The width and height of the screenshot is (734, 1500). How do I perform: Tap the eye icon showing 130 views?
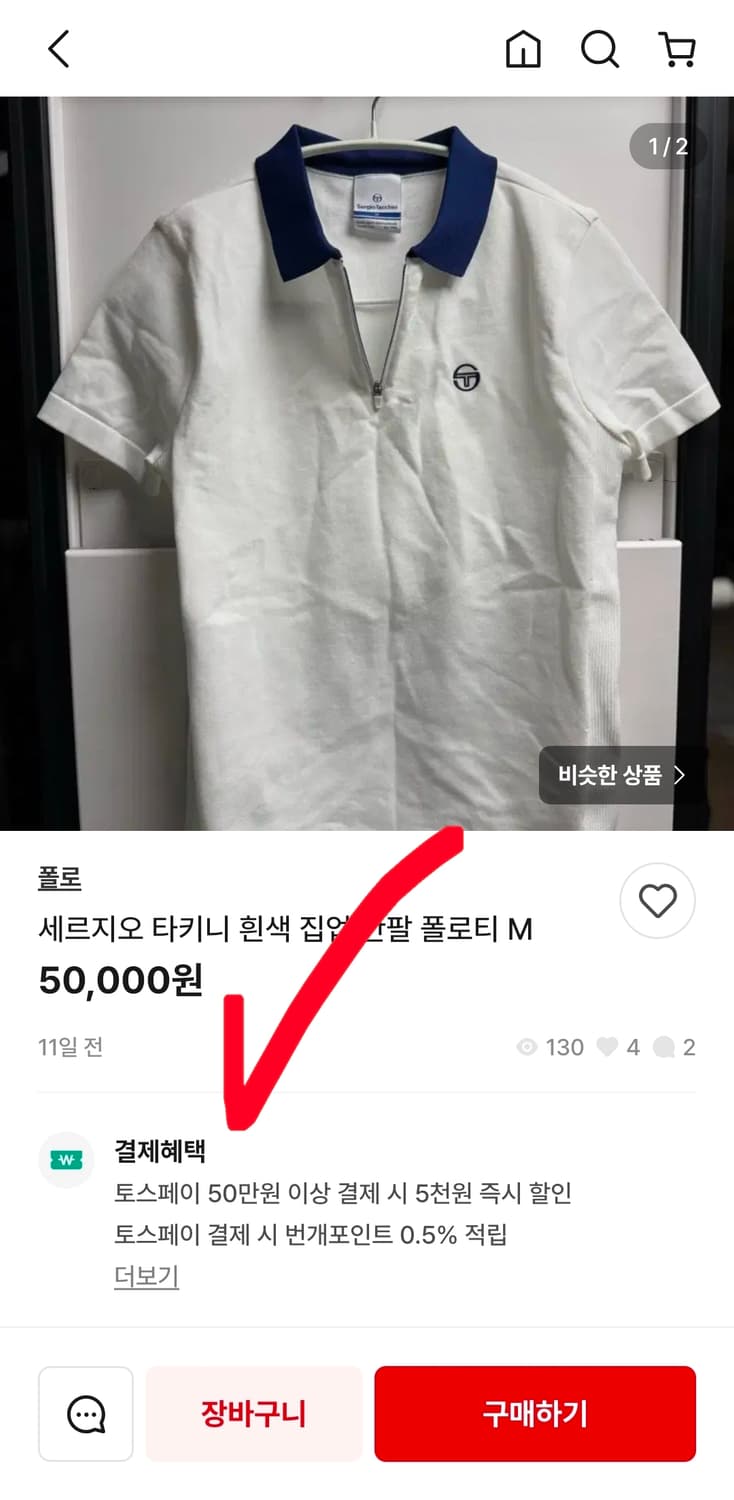point(527,1047)
